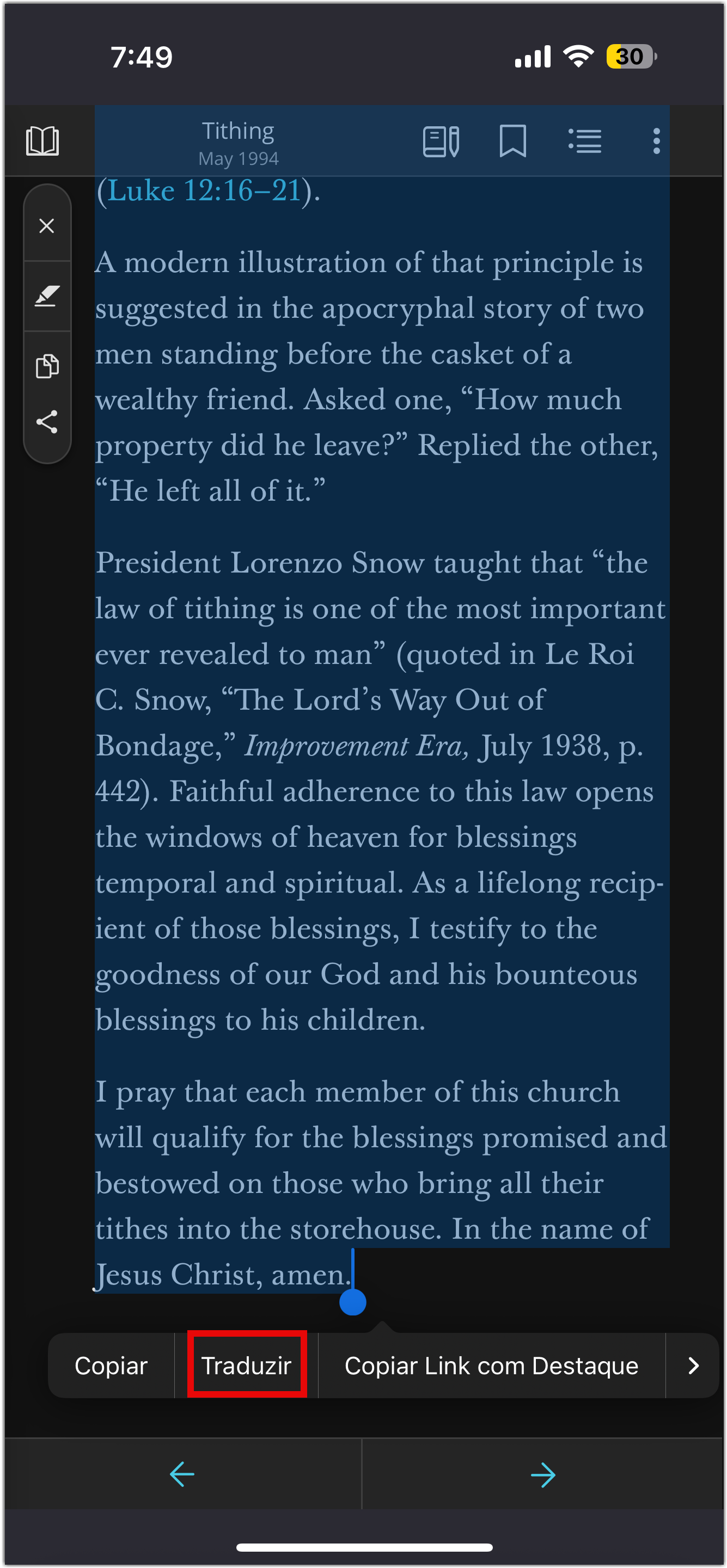Open the Luke 12:16–21 scripture link
Image resolution: width=727 pixels, height=1568 pixels.
click(204, 191)
